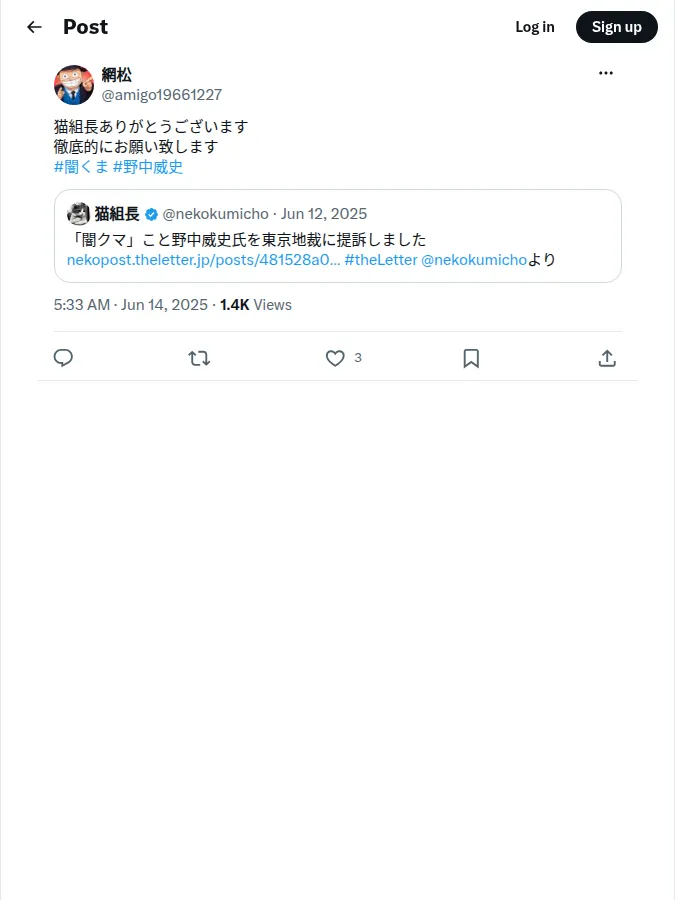
Task: Bookmark this post
Action: [471, 358]
